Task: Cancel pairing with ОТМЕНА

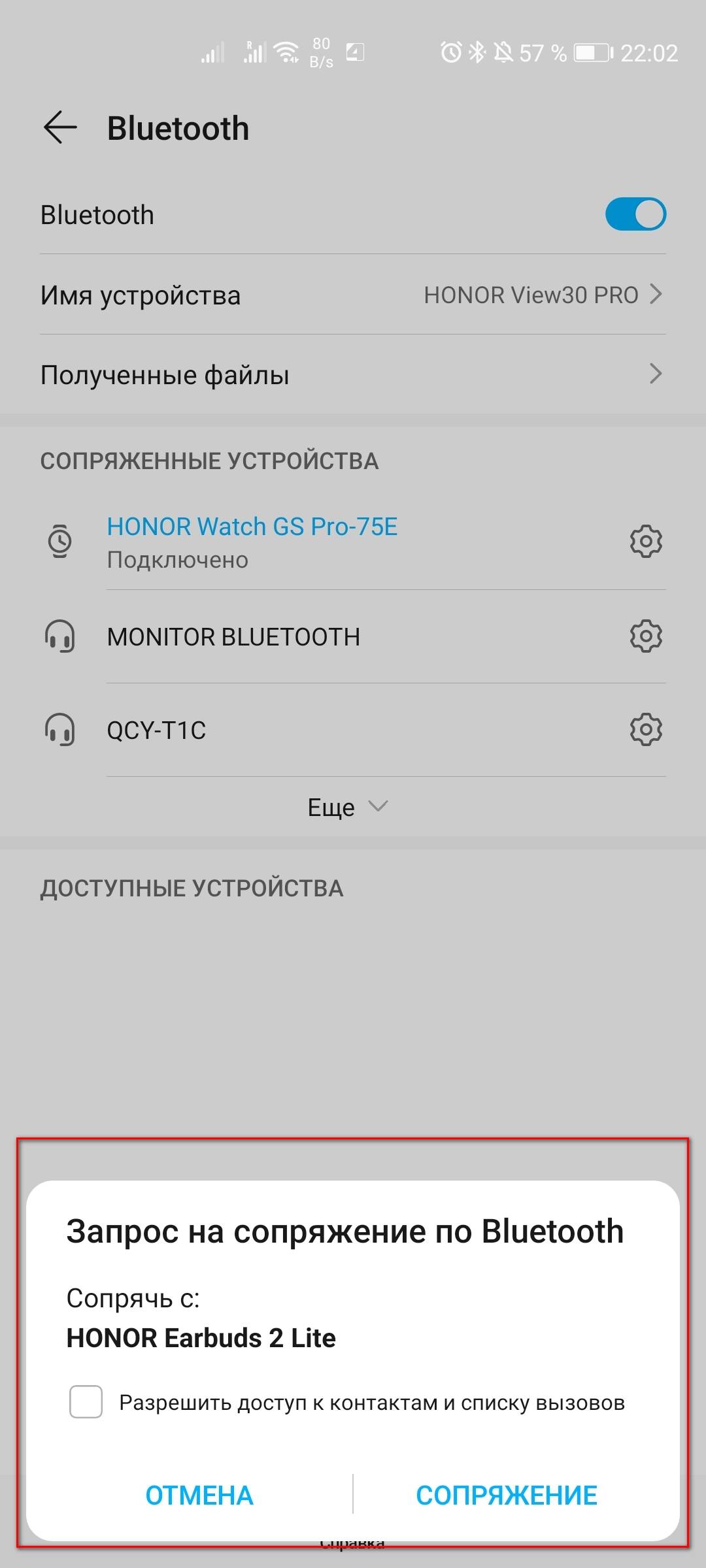Action: tap(199, 1495)
